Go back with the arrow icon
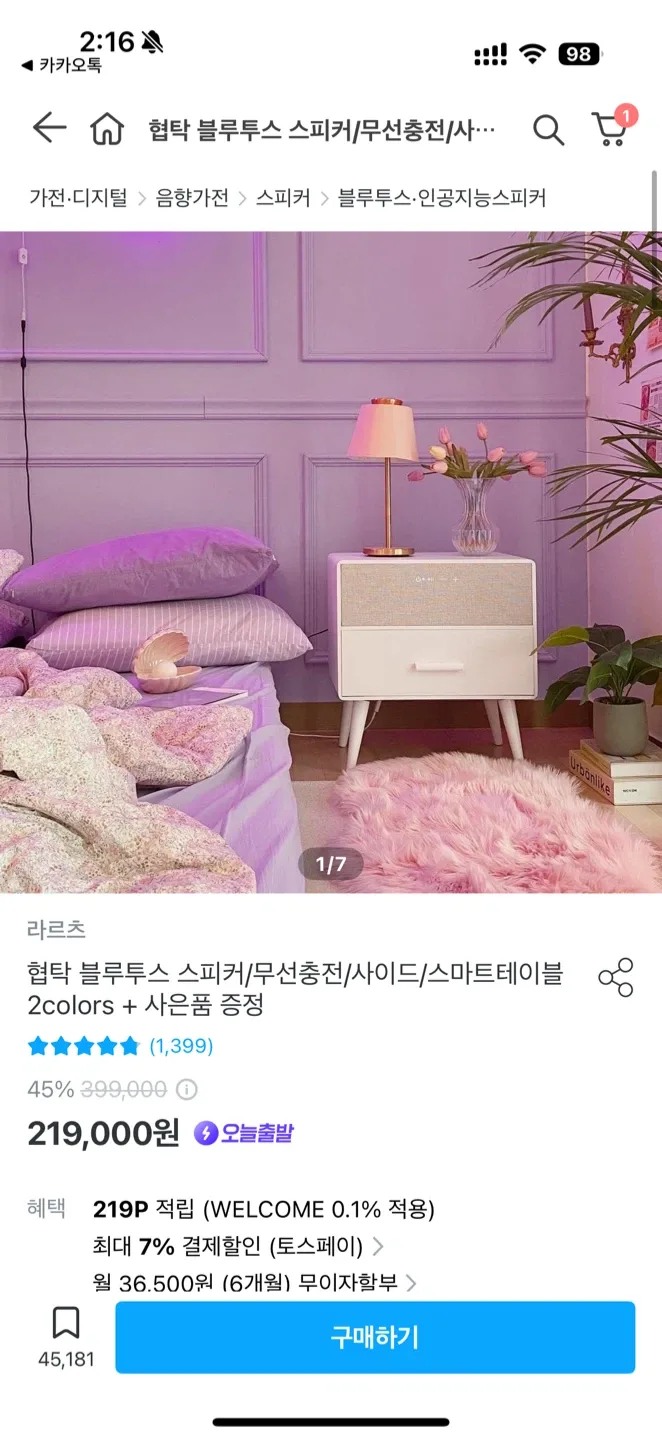 (x=48, y=128)
